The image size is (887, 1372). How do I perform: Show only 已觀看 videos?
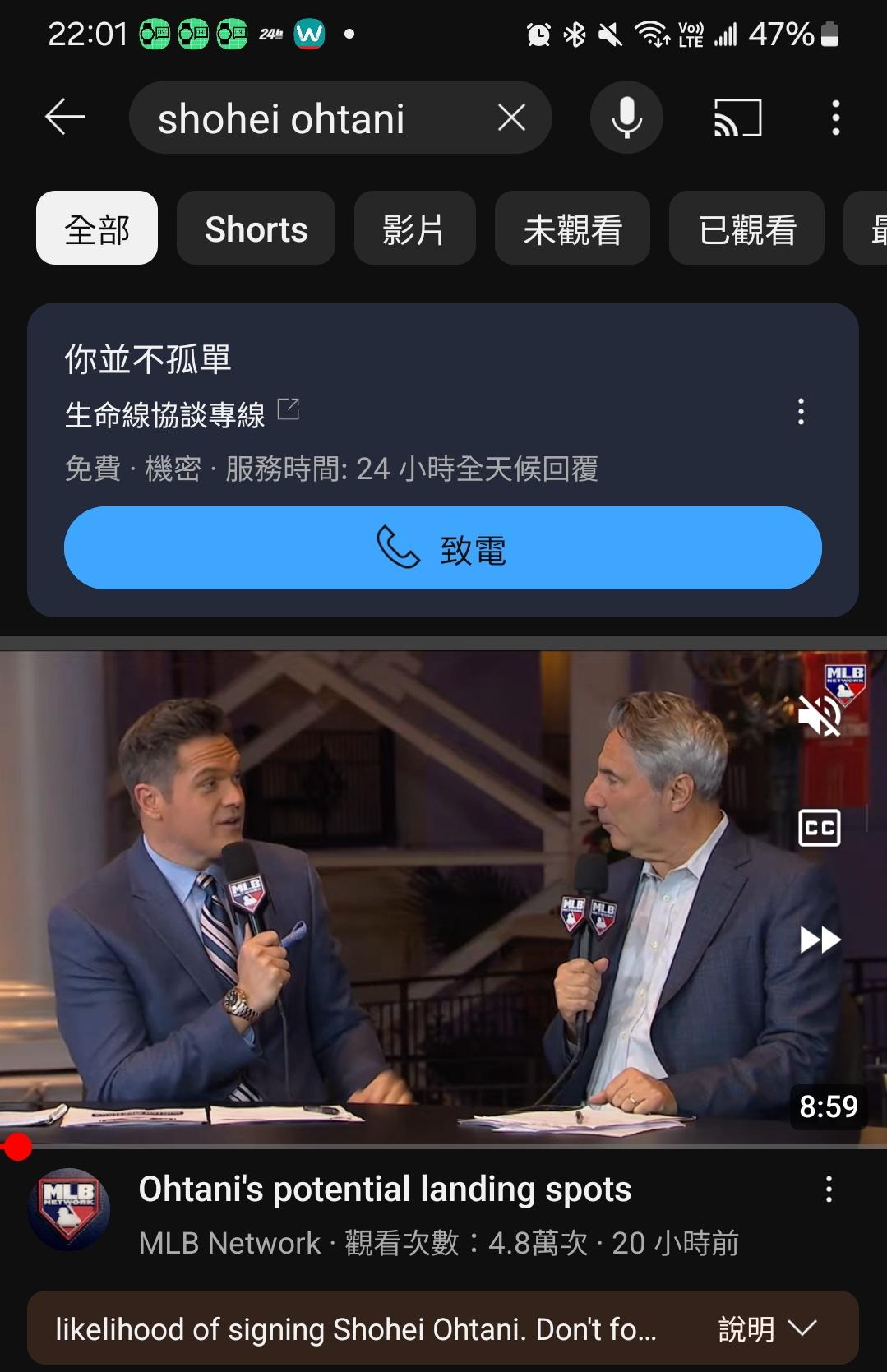[x=746, y=229]
